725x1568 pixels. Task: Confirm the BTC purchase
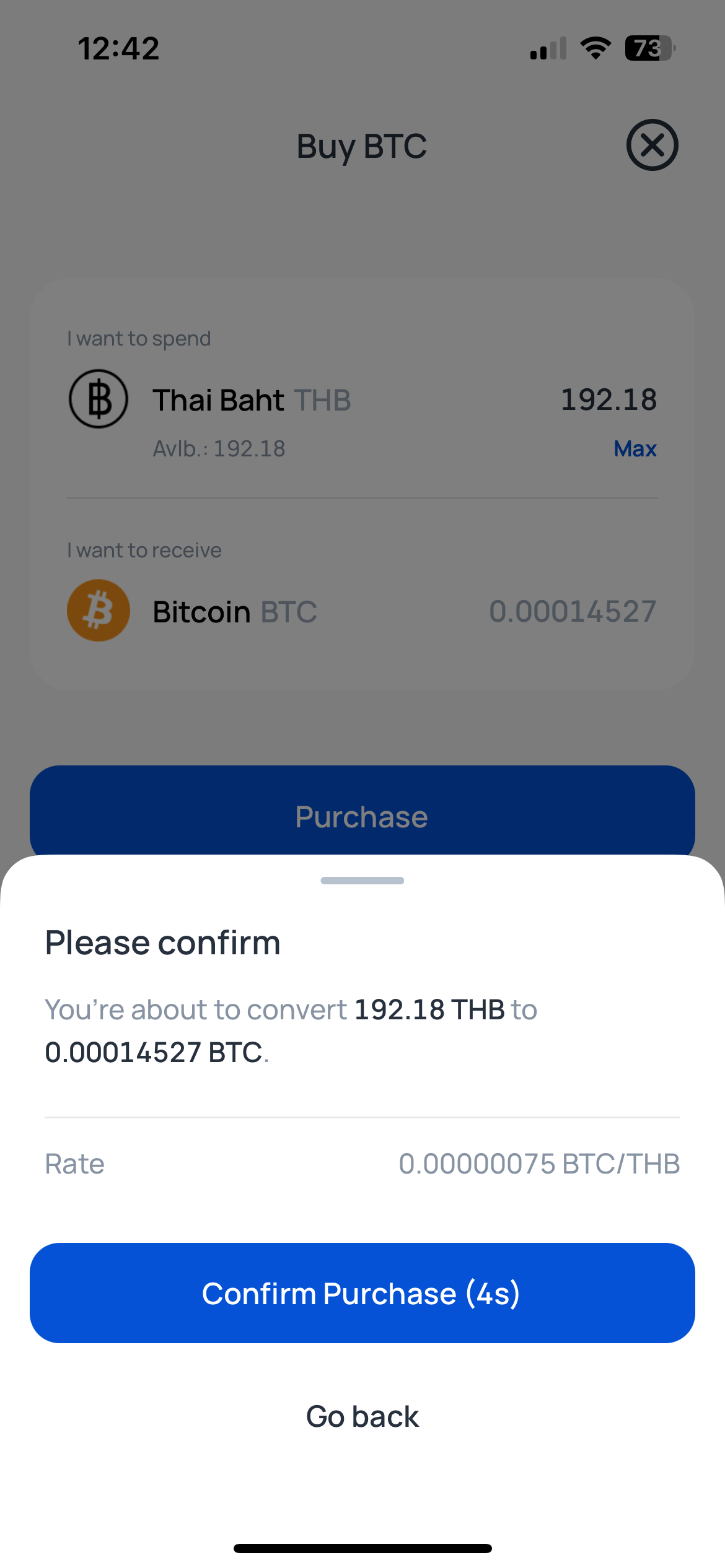pos(362,1293)
